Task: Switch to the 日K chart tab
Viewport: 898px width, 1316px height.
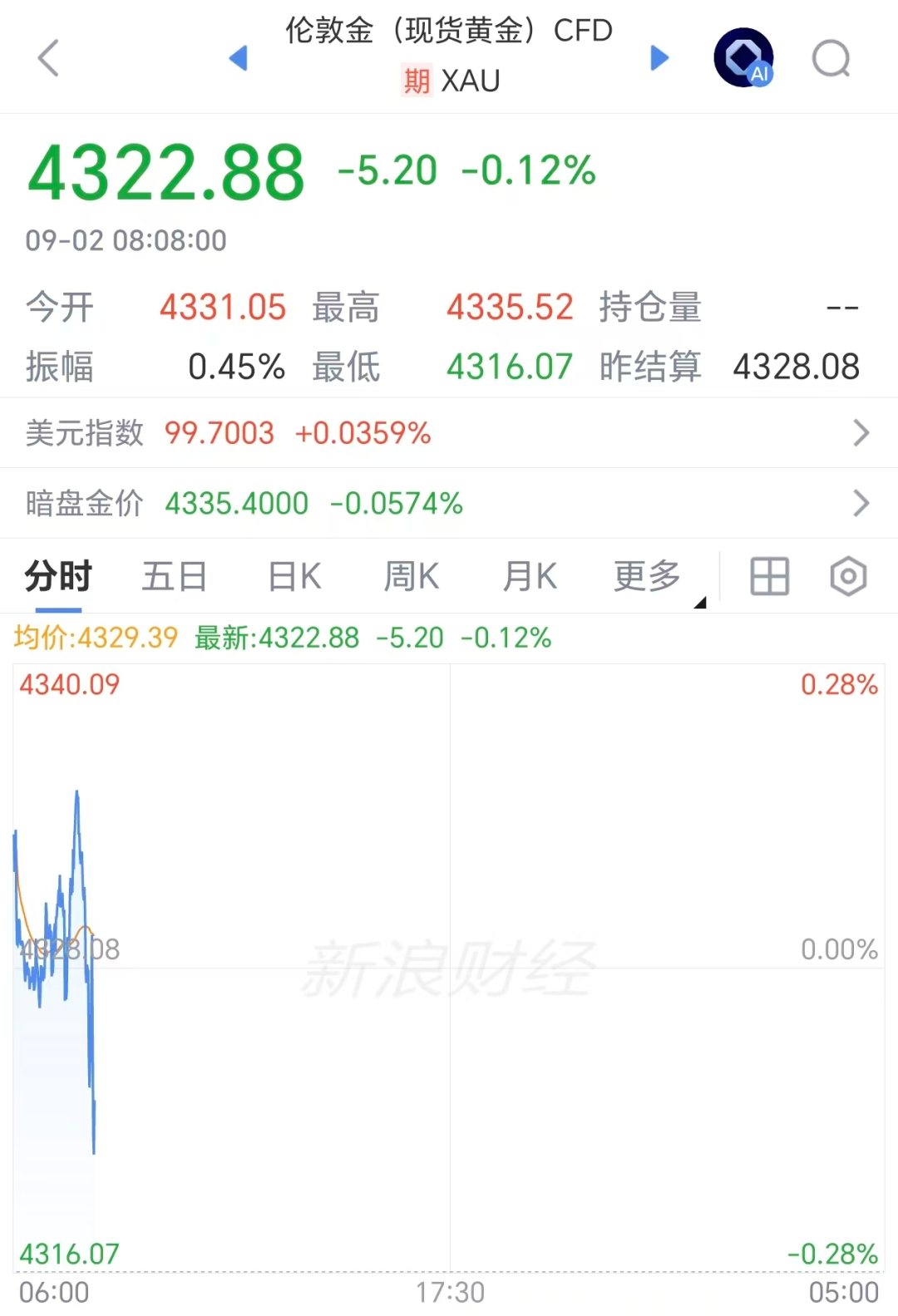Action: coord(295,576)
